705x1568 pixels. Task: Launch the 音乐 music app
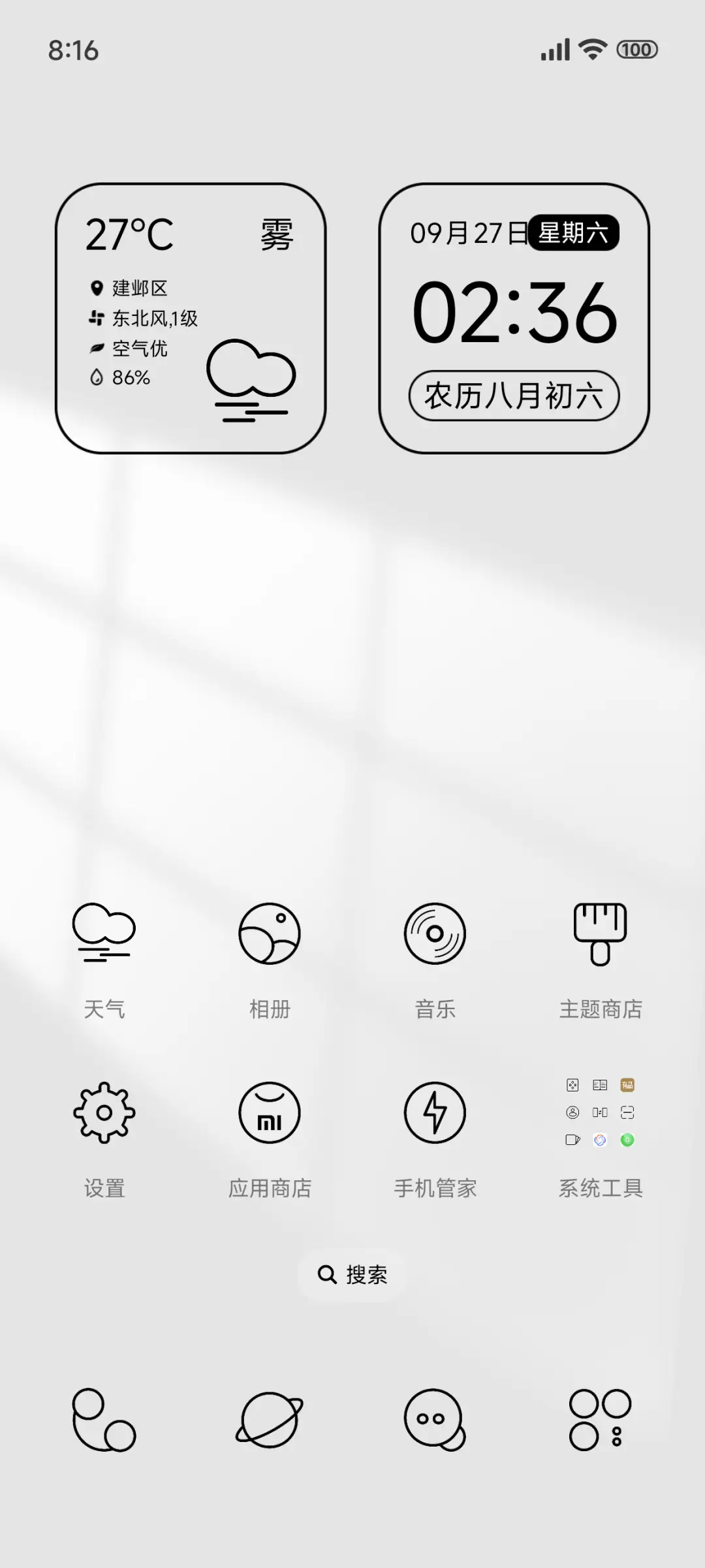[x=435, y=935]
